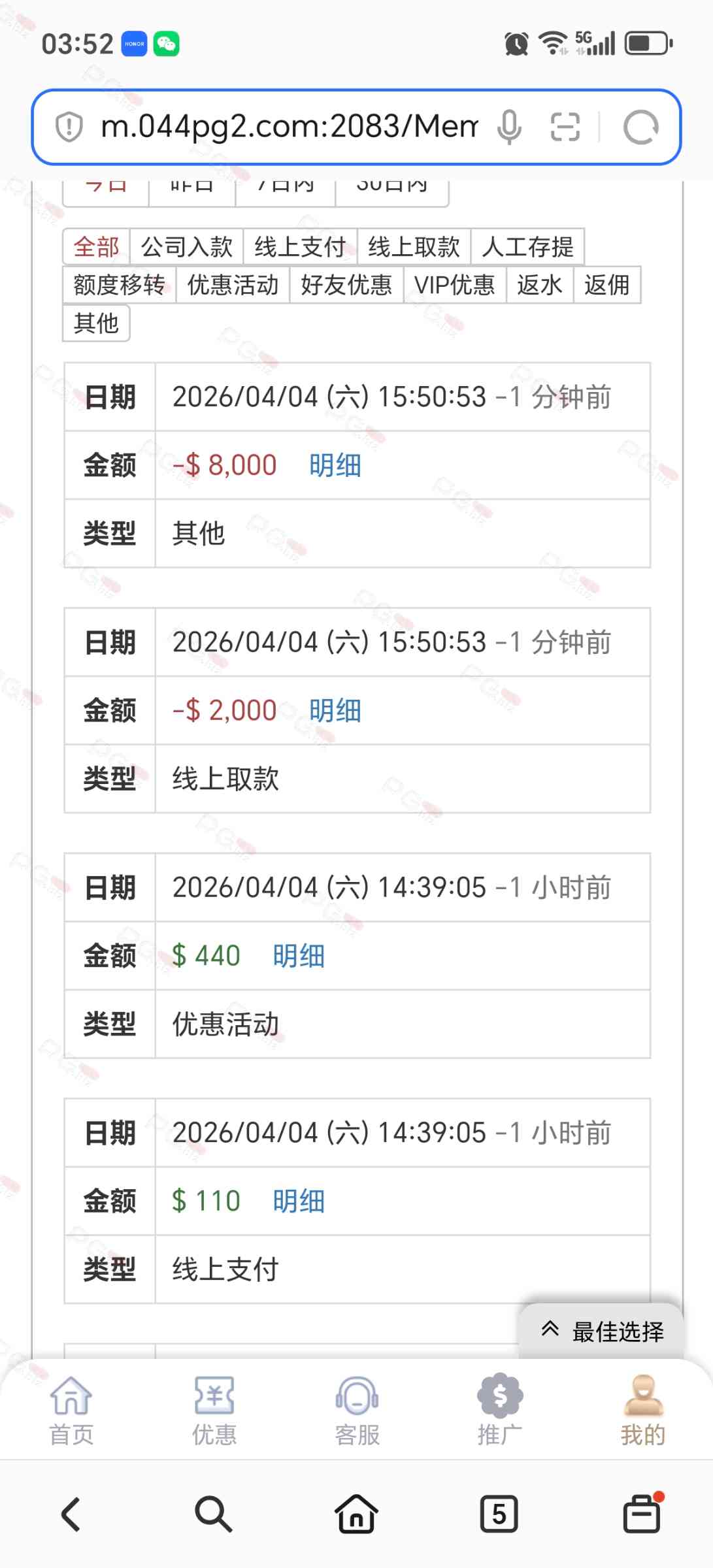The width and height of the screenshot is (713, 1568).
Task: Start voice search with the microphone
Action: tap(509, 126)
